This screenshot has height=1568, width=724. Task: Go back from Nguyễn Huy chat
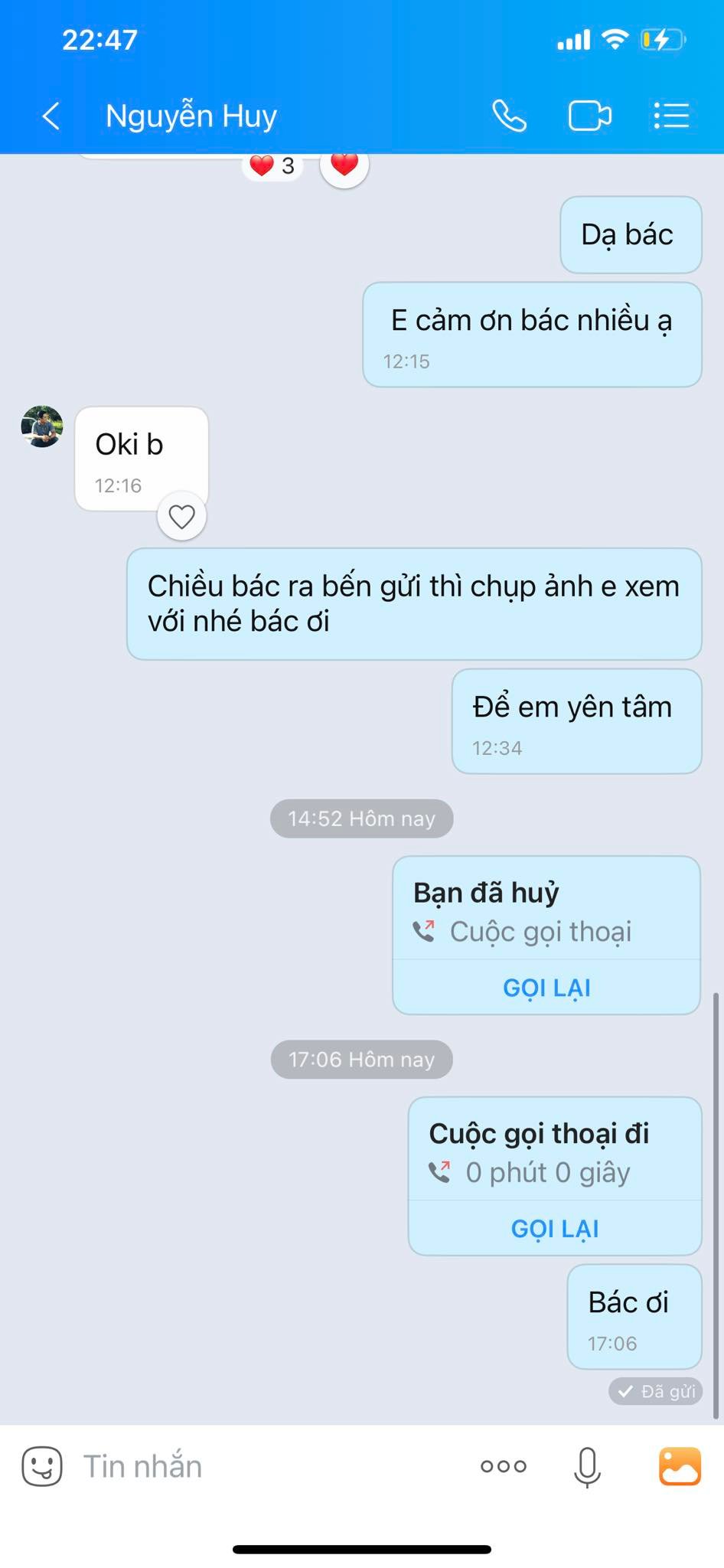pyautogui.click(x=51, y=116)
